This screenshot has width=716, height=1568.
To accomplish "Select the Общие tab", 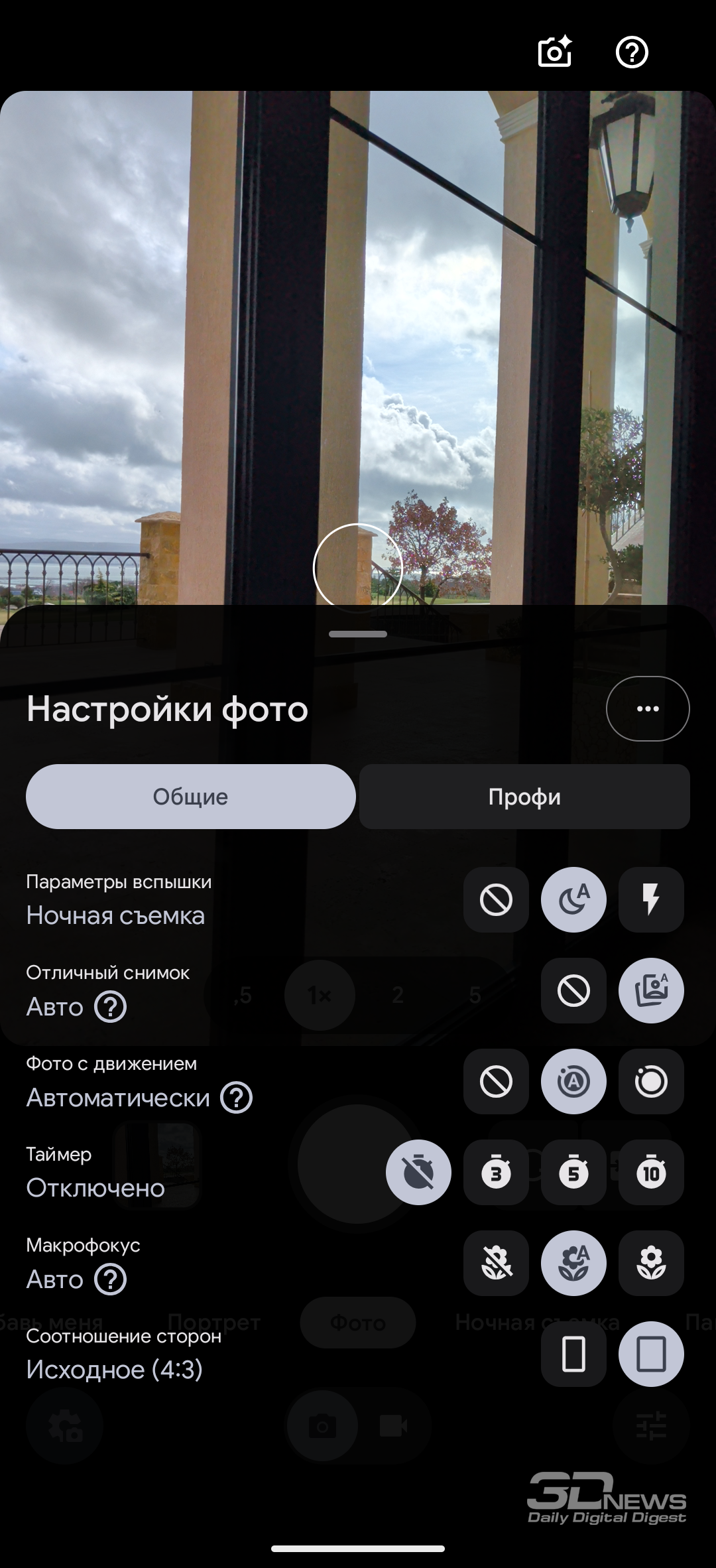I will (x=190, y=797).
